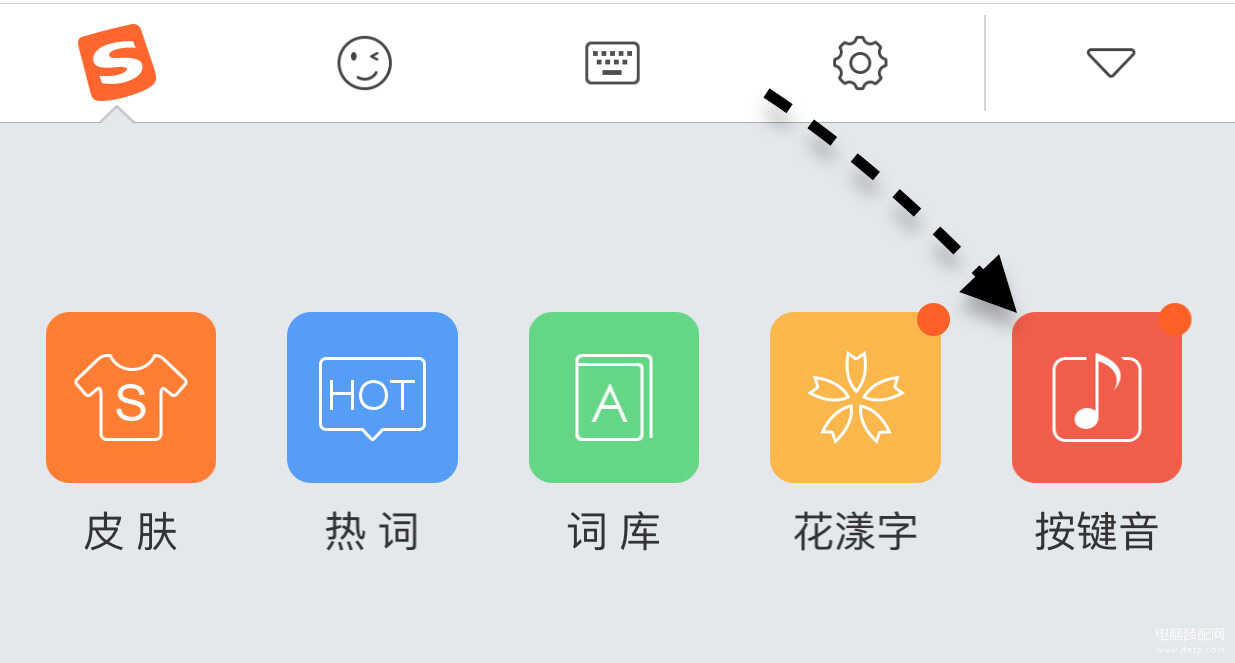
Task: Open the emoji face panel
Action: pos(364,63)
